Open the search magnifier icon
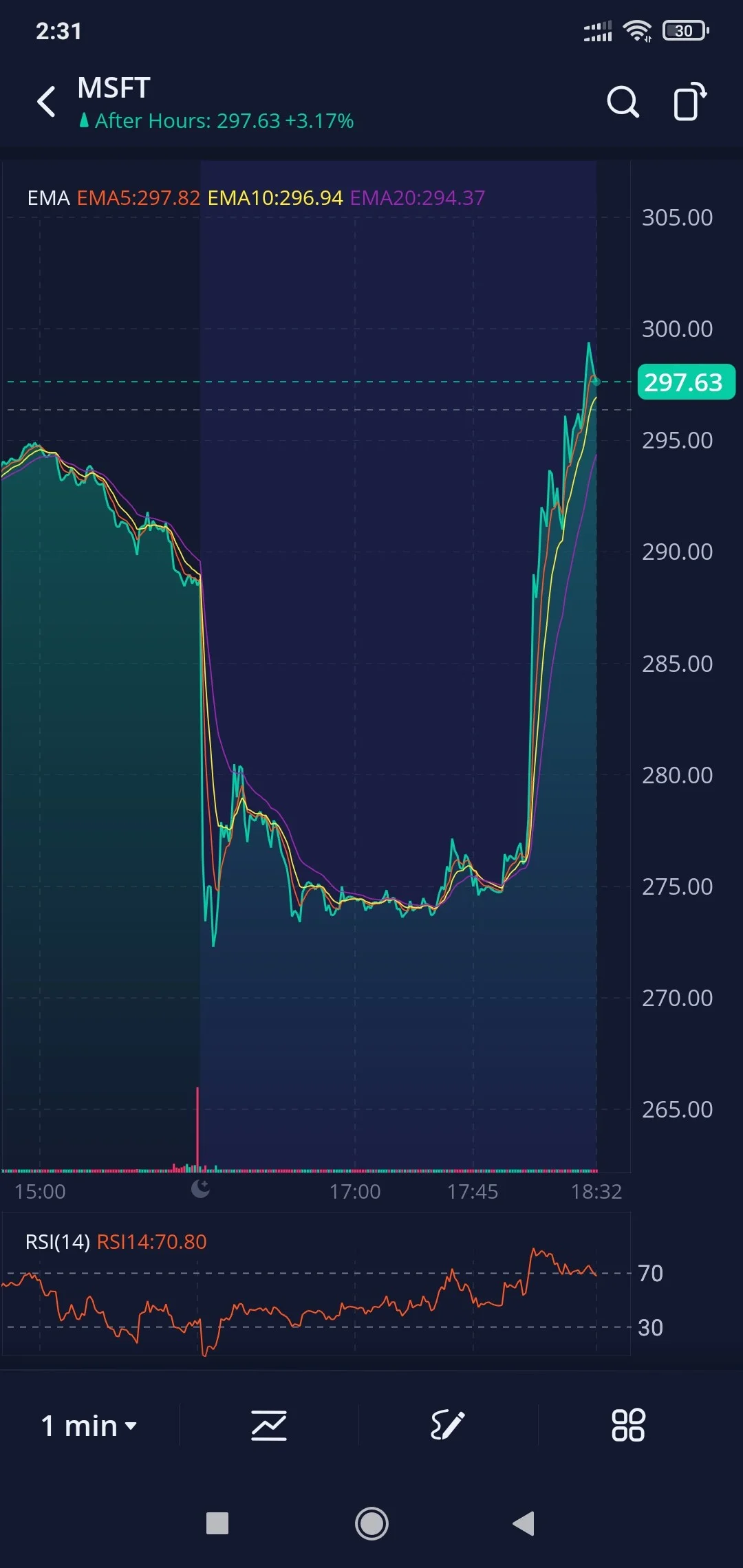Image resolution: width=743 pixels, height=1568 pixels. point(623,102)
